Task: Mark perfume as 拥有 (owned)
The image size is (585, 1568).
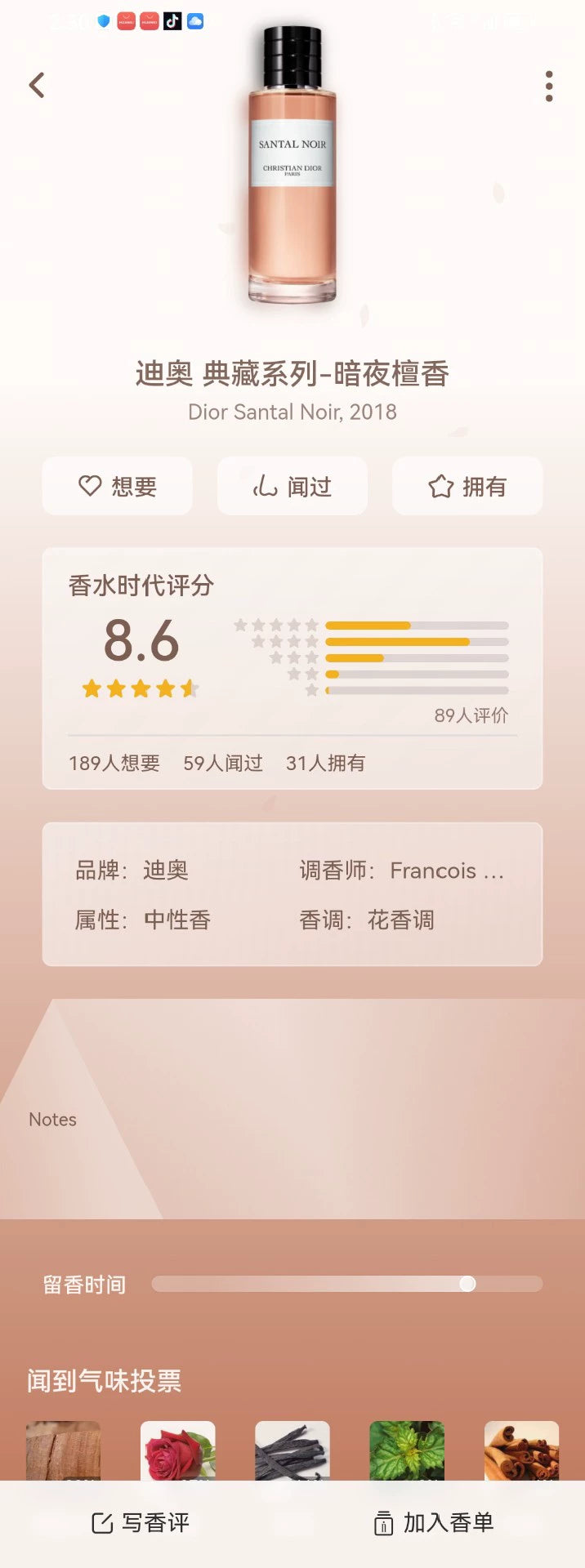Action: (x=467, y=487)
